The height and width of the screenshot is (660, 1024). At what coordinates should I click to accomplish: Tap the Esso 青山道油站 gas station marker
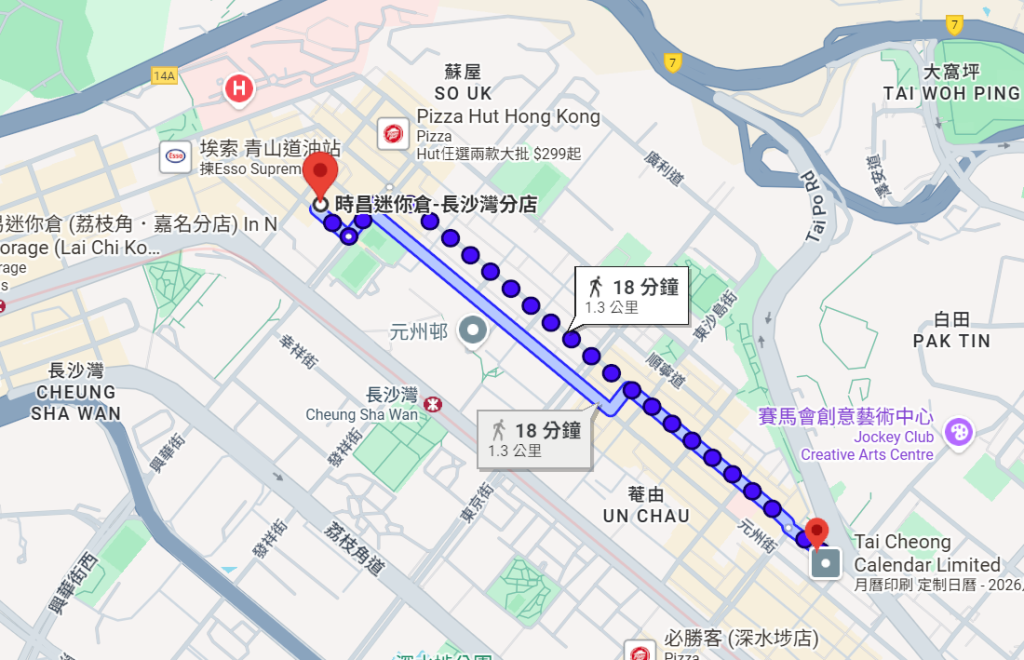[x=176, y=155]
